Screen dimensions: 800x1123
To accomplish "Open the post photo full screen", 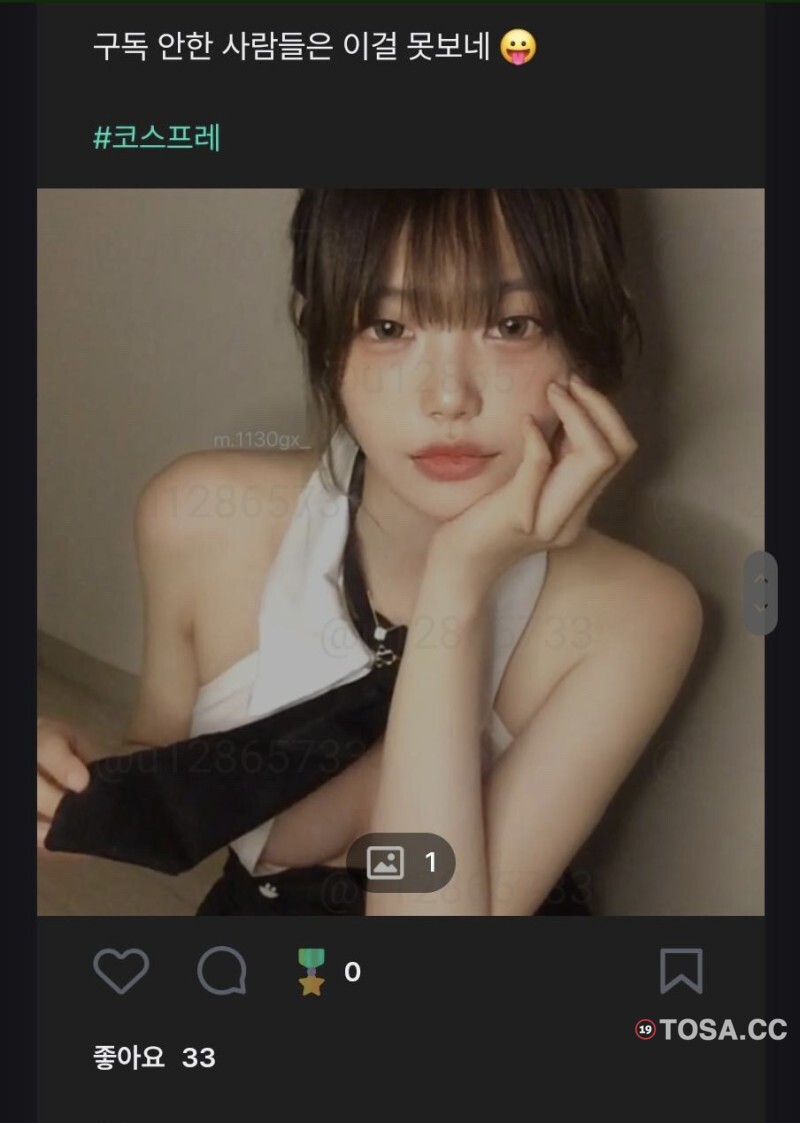I will click(x=400, y=500).
